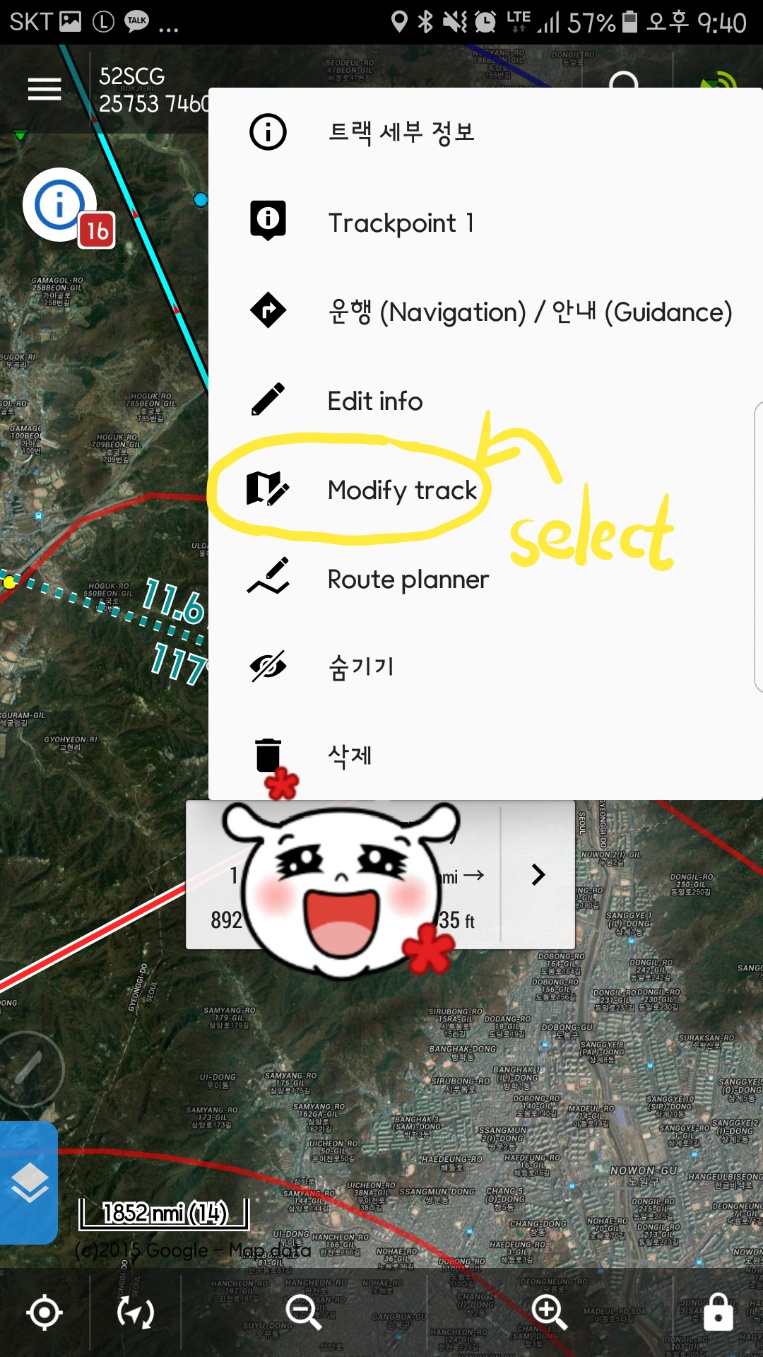
Task: Hide the track with 숨기기
Action: (360, 666)
